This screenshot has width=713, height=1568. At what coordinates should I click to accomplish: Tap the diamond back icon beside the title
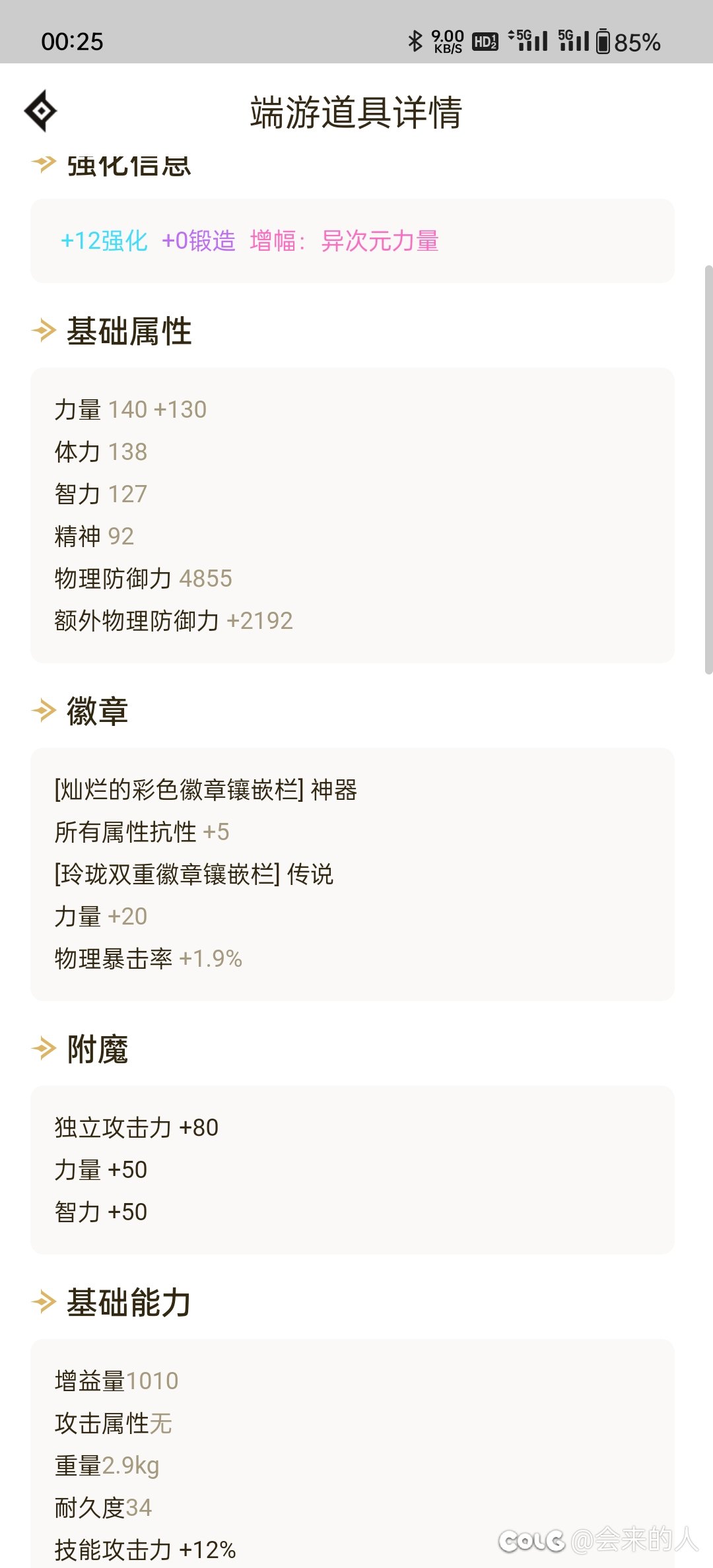coord(40,111)
